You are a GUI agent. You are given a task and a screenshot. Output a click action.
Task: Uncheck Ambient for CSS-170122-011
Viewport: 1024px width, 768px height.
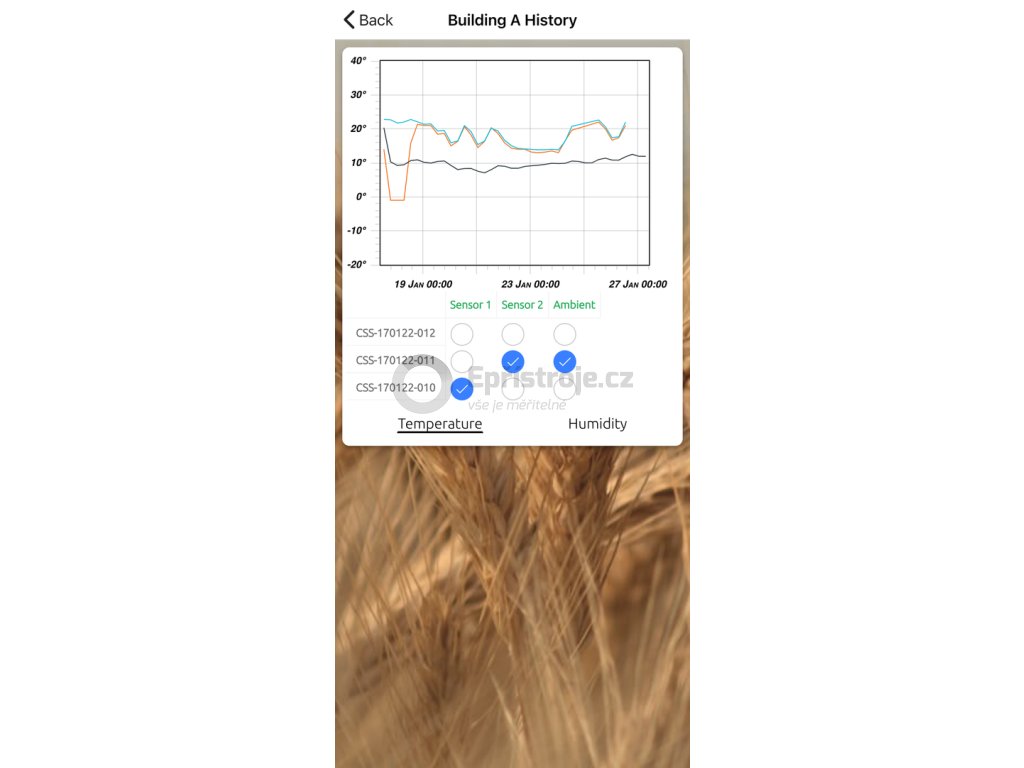565,361
